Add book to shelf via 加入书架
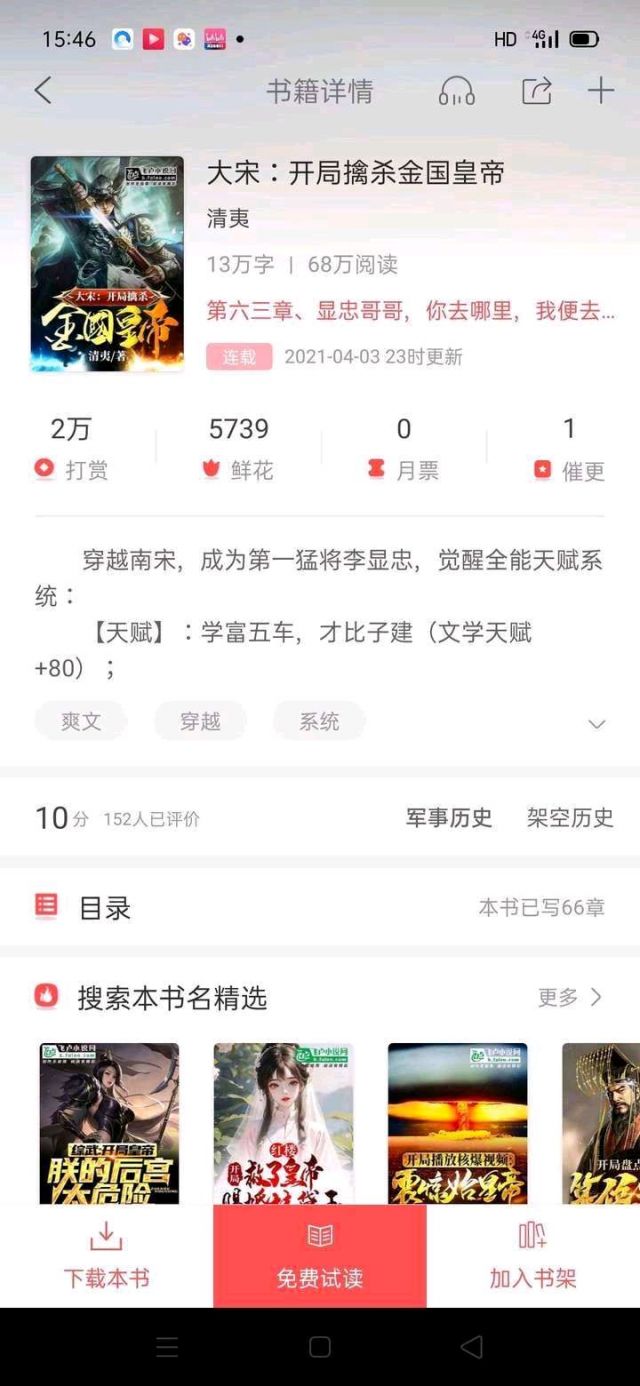Viewport: 640px width, 1386px height. [533, 1256]
